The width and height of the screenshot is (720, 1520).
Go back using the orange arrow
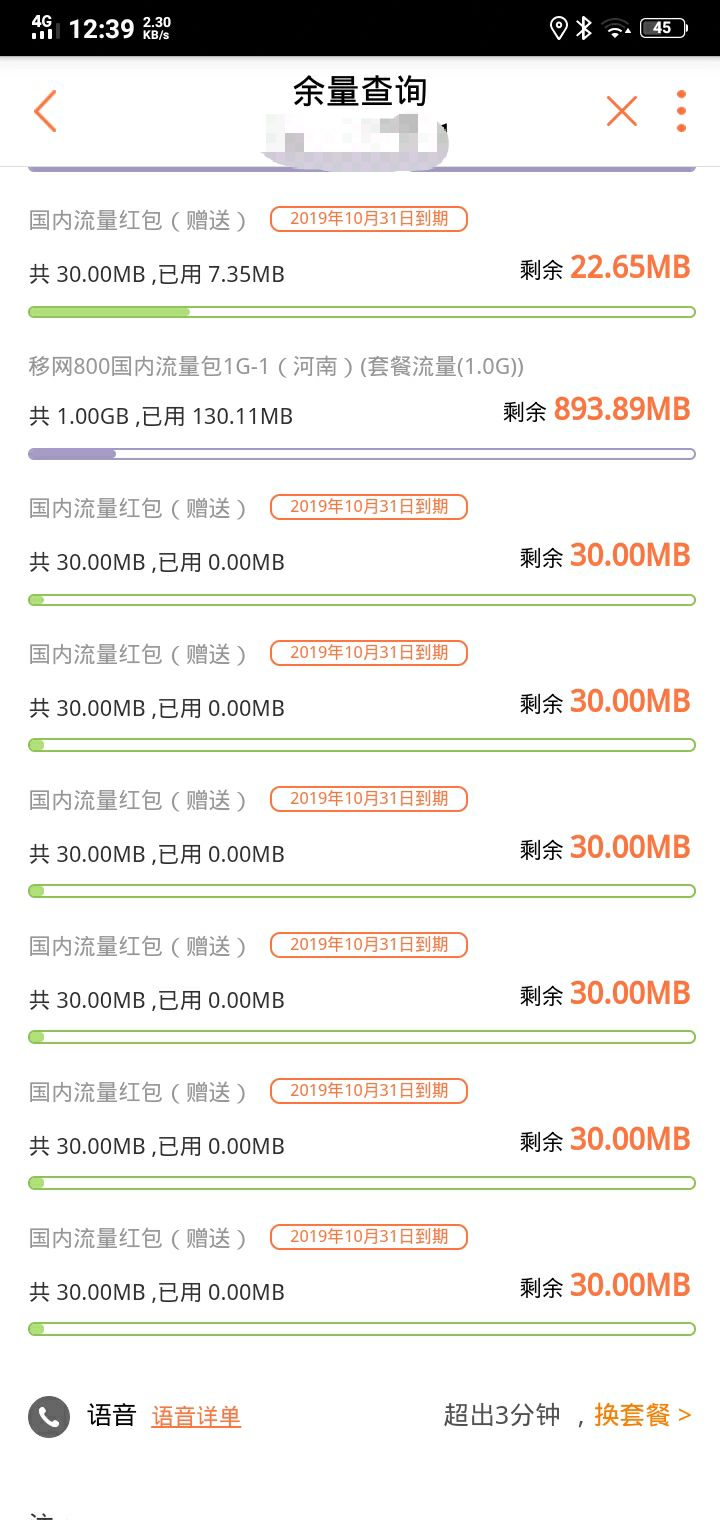pos(45,111)
